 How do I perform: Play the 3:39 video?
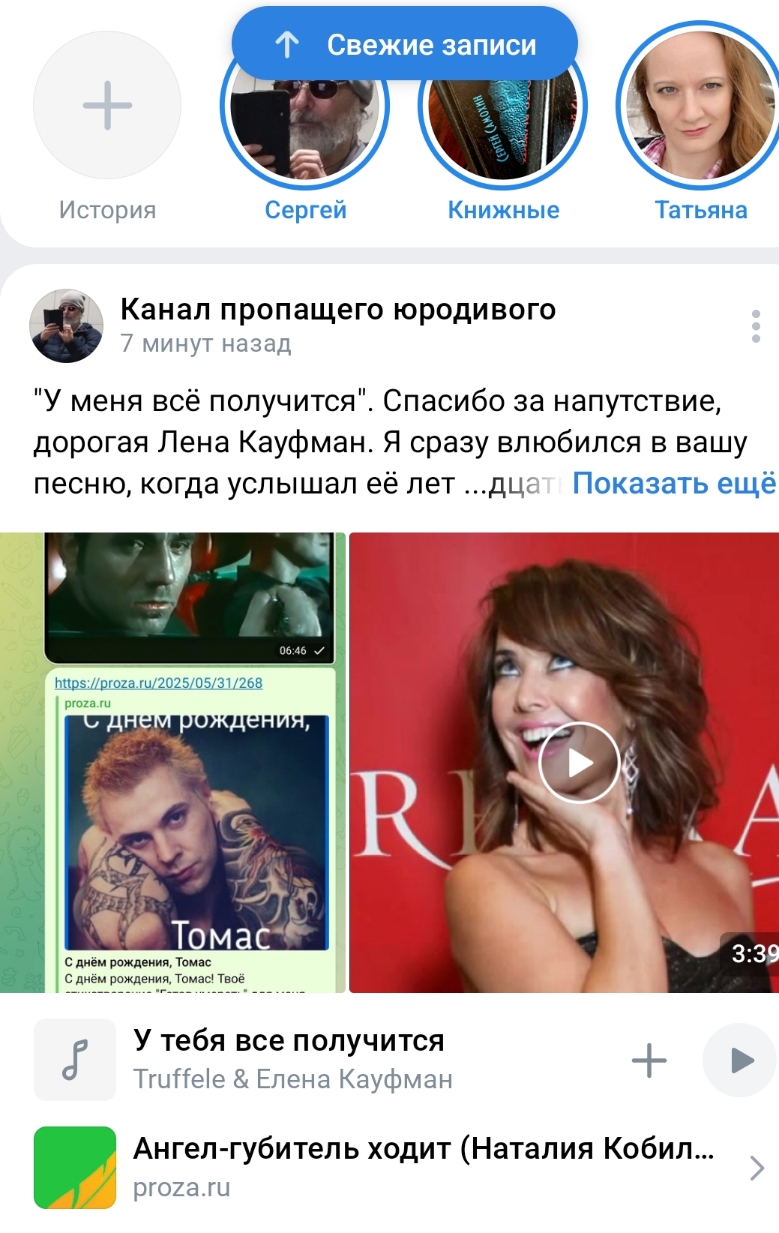pos(579,762)
